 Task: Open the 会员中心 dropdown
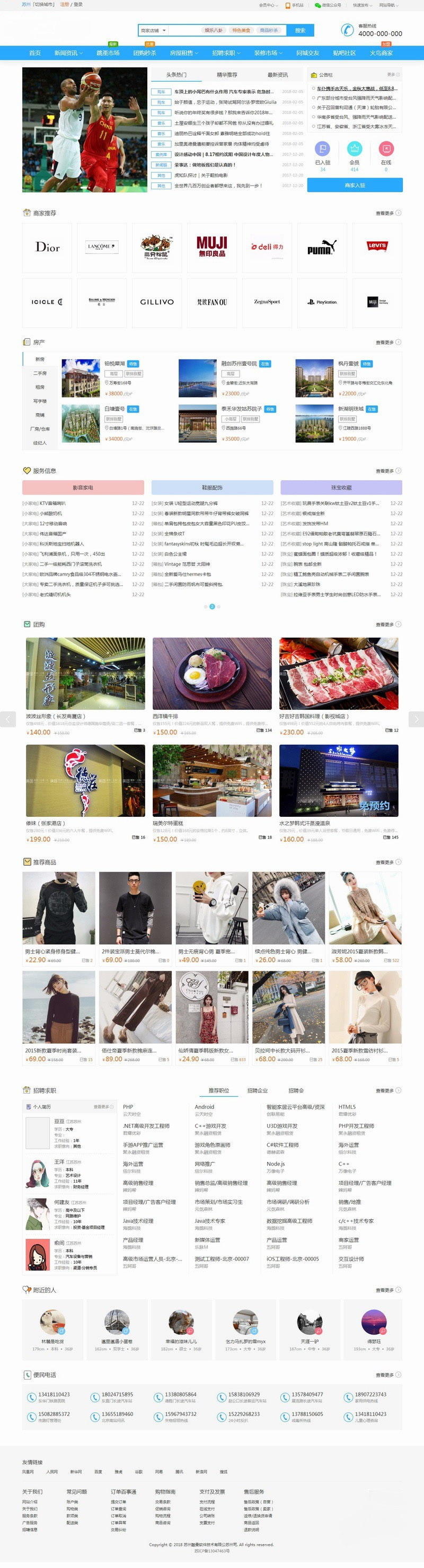(x=268, y=5)
